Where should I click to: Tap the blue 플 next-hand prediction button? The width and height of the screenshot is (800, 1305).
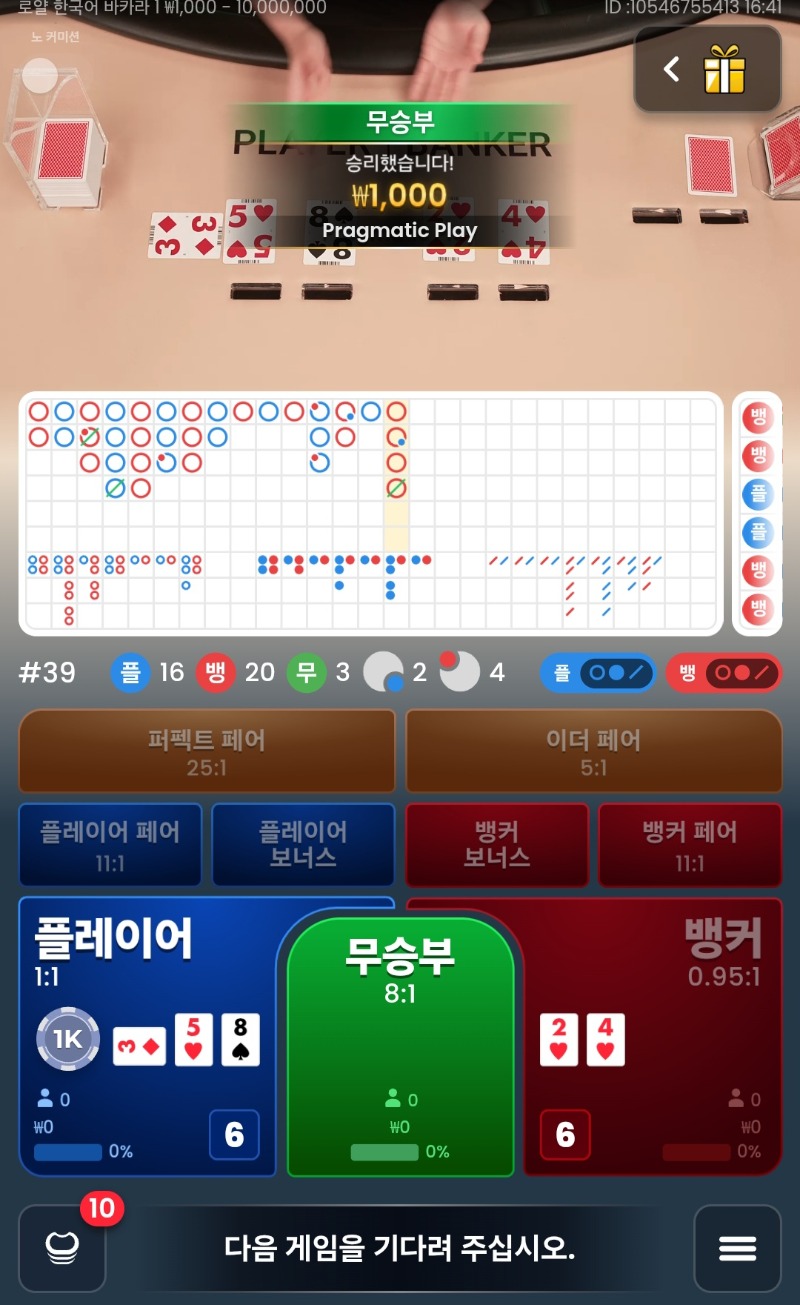click(597, 673)
